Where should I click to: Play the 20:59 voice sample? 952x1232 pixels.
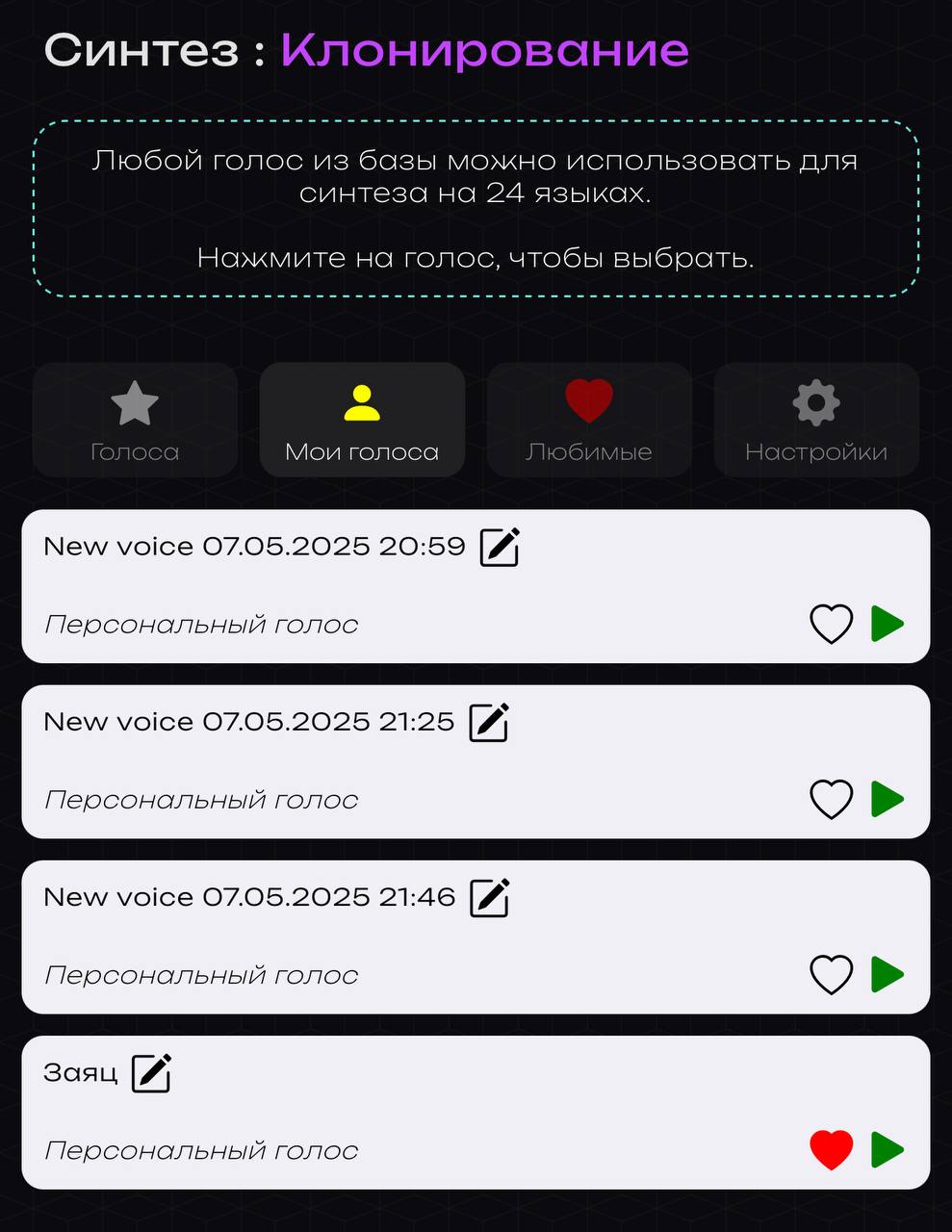point(887,624)
